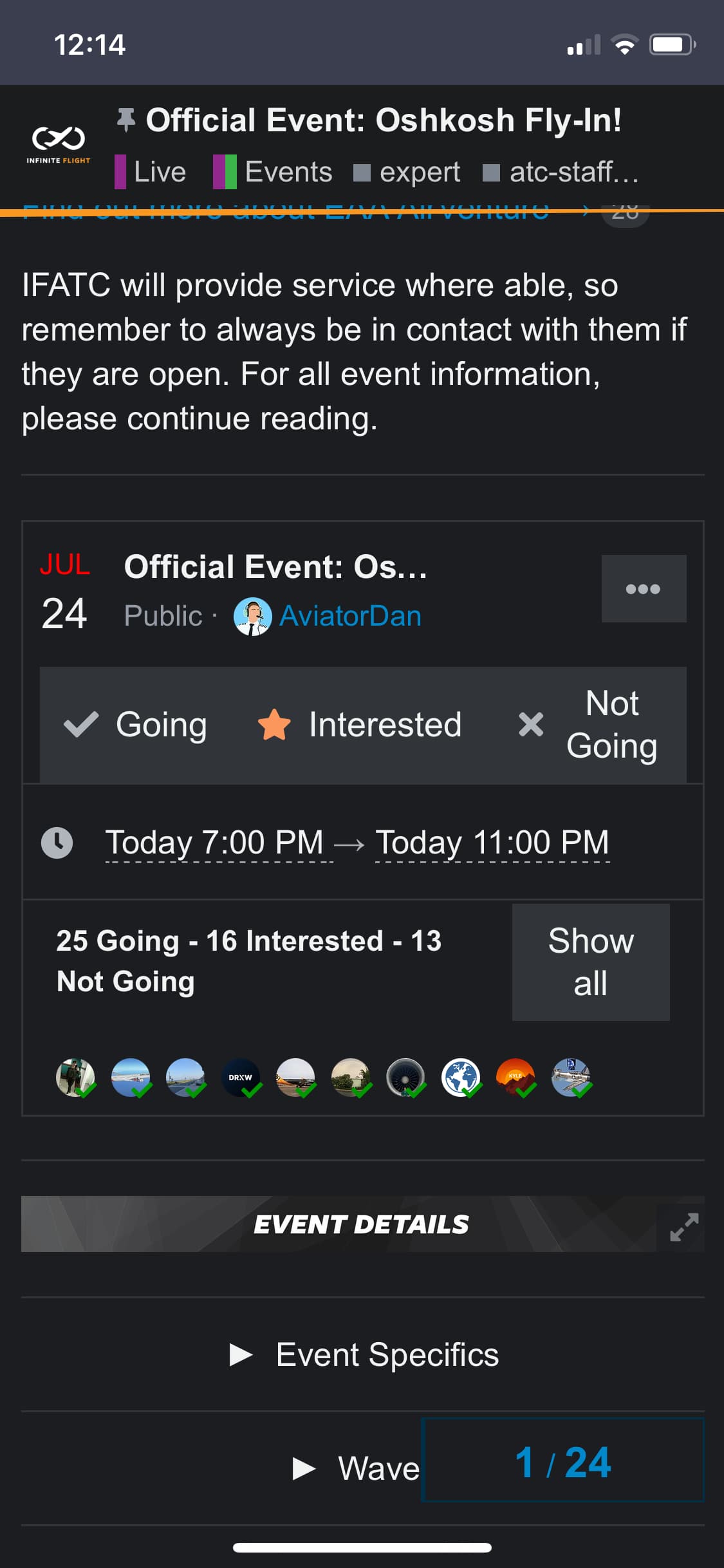Expand the Wave section
The height and width of the screenshot is (1568, 724).
pos(356,1469)
